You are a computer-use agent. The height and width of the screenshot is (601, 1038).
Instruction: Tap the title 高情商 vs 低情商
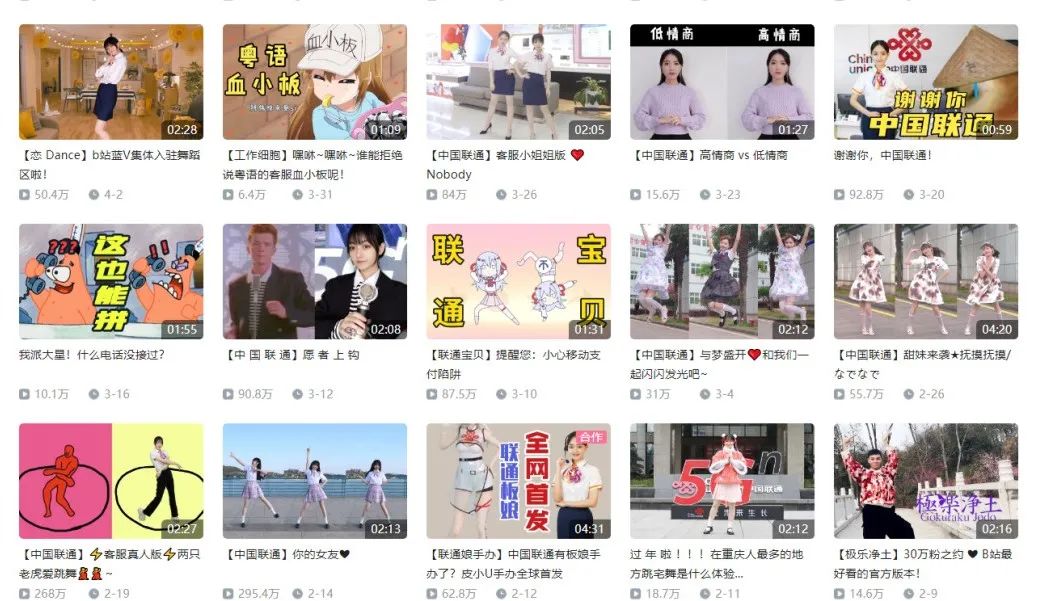pos(710,156)
